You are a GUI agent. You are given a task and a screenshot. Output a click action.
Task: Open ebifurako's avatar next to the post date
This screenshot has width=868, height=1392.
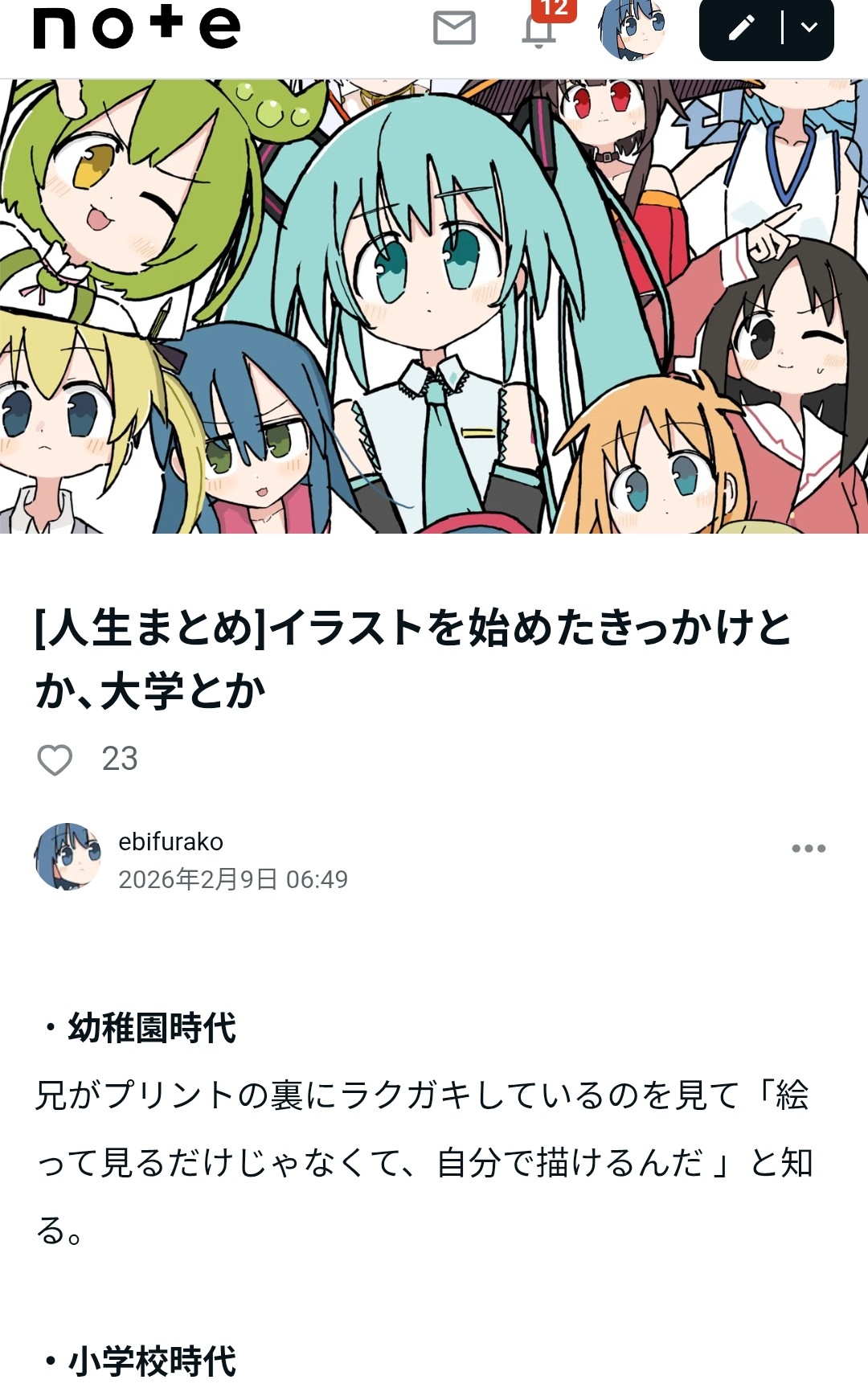(68, 857)
